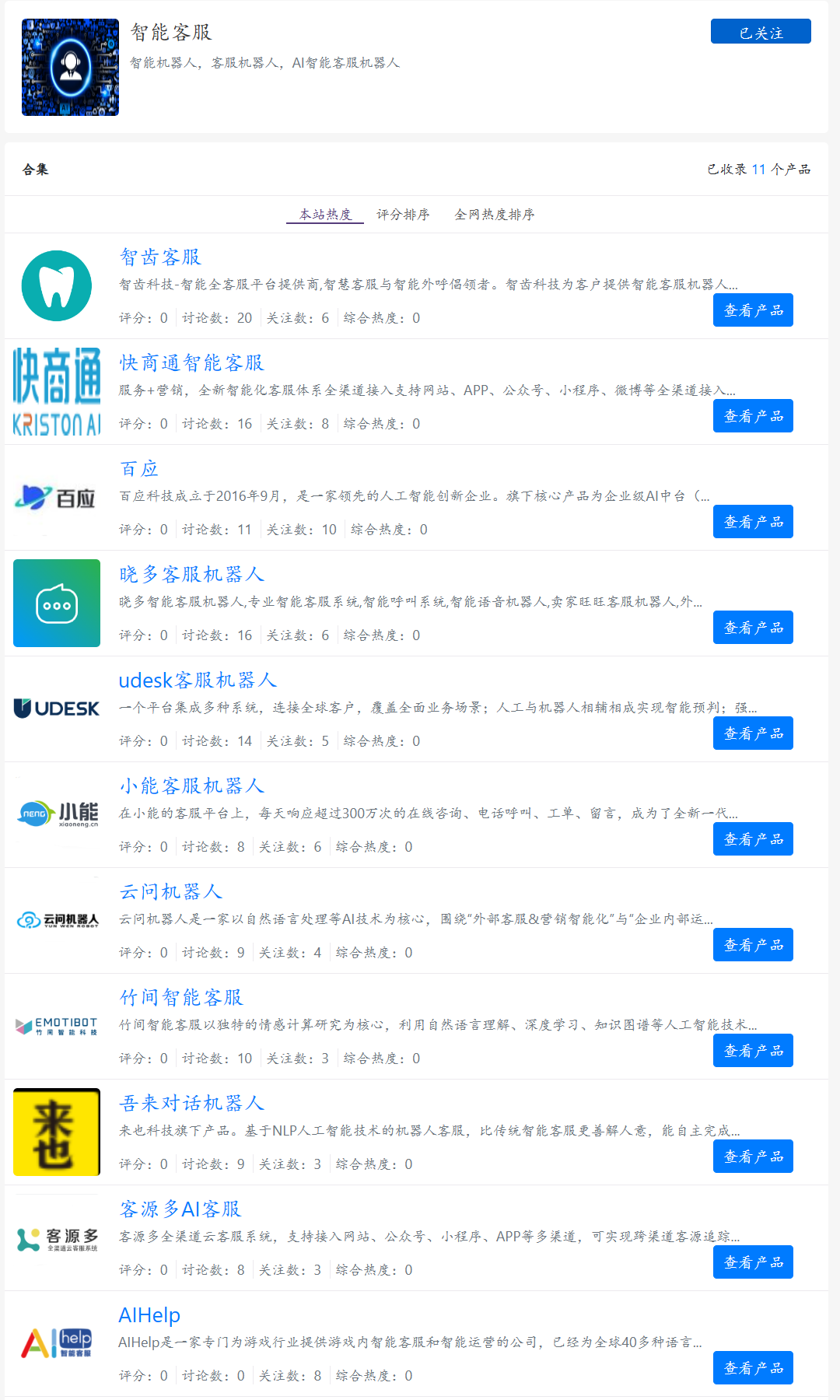View product for 快商通智能客服
840x1400 pixels.
[x=753, y=415]
